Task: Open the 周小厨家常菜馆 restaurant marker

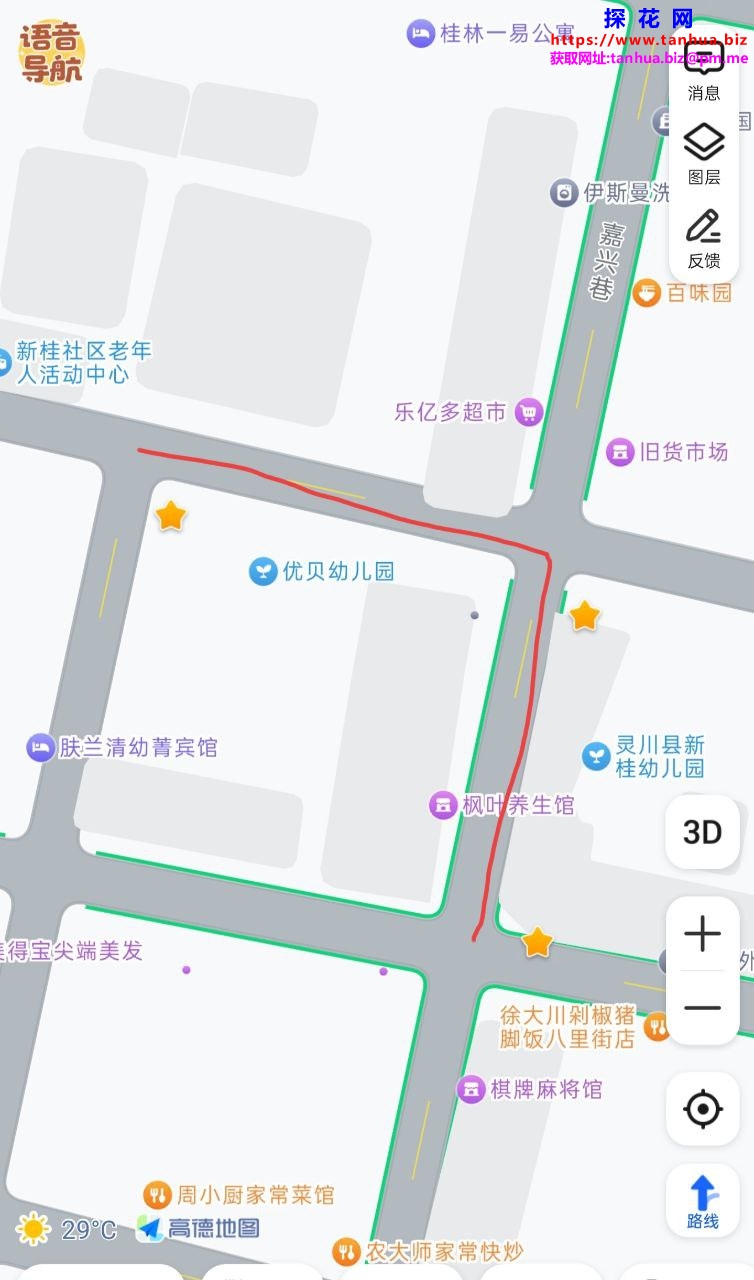Action: (157, 1195)
